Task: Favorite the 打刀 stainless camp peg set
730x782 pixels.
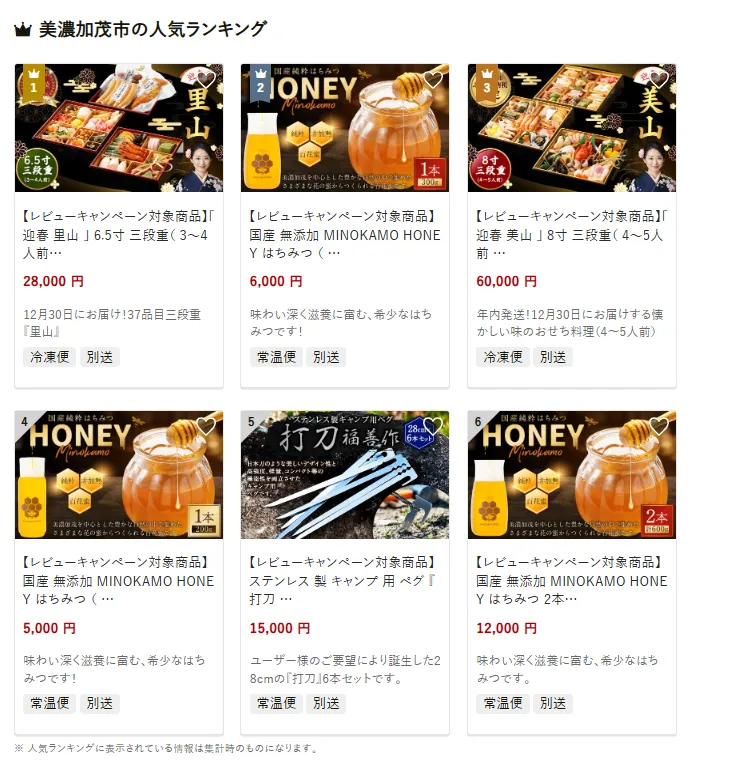Action: click(433, 426)
